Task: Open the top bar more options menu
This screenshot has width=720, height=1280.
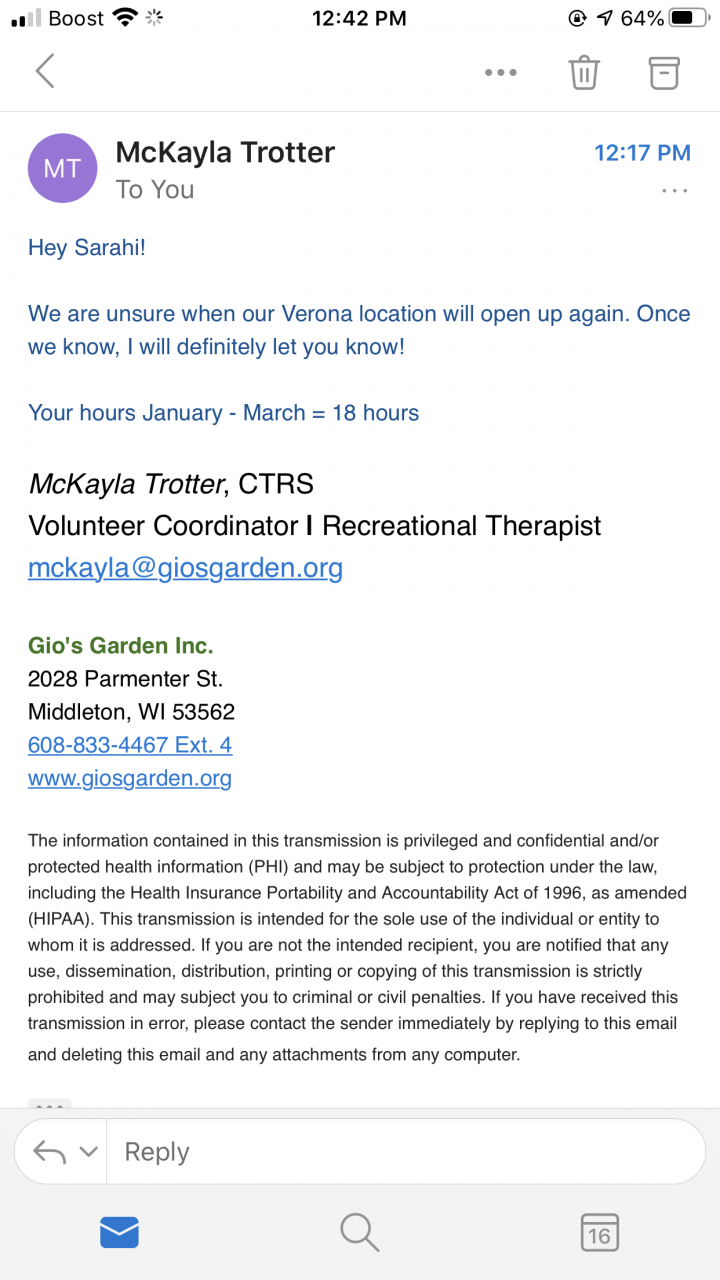Action: tap(500, 72)
